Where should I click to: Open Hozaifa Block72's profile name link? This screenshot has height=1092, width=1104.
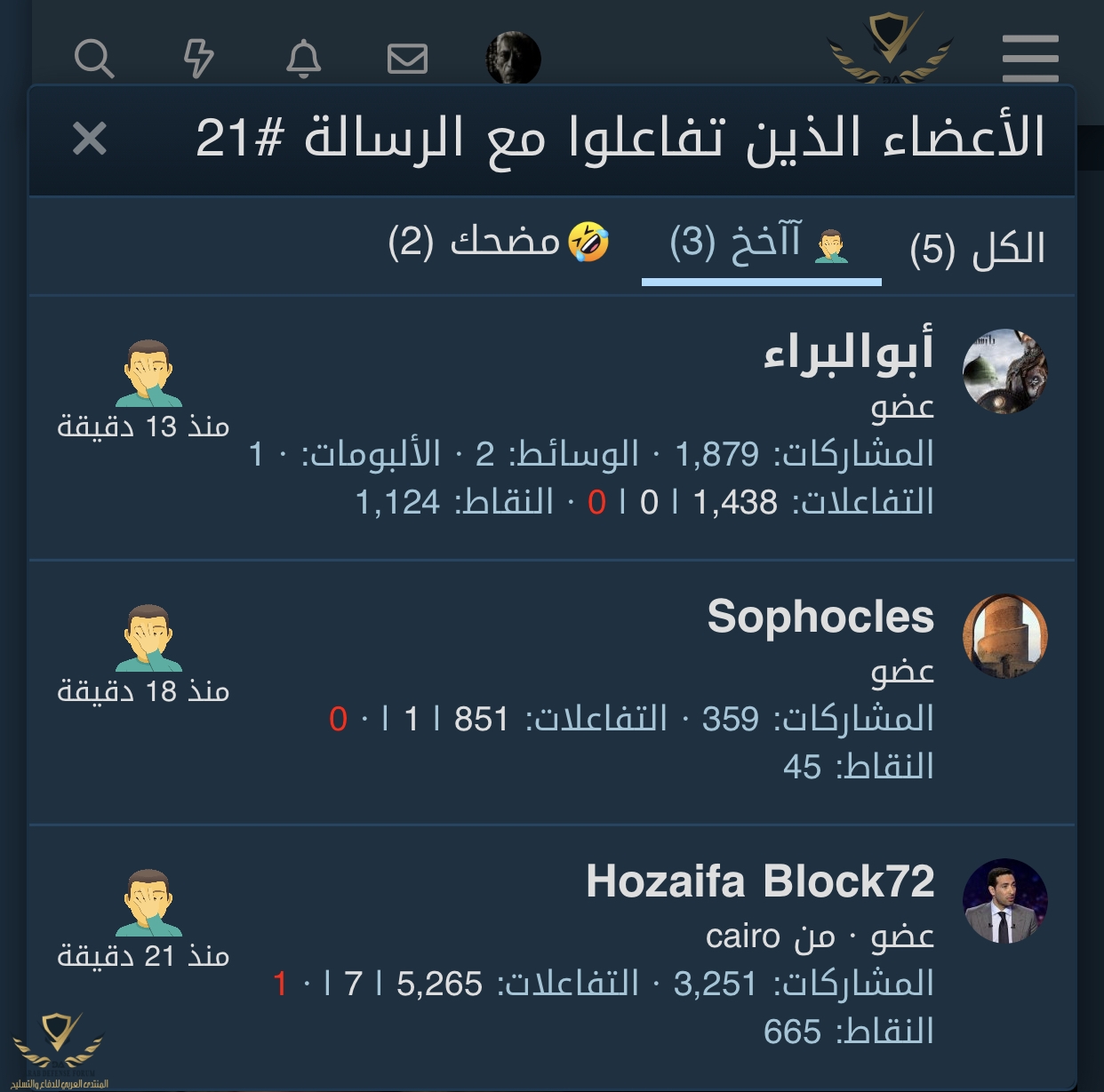(x=760, y=881)
